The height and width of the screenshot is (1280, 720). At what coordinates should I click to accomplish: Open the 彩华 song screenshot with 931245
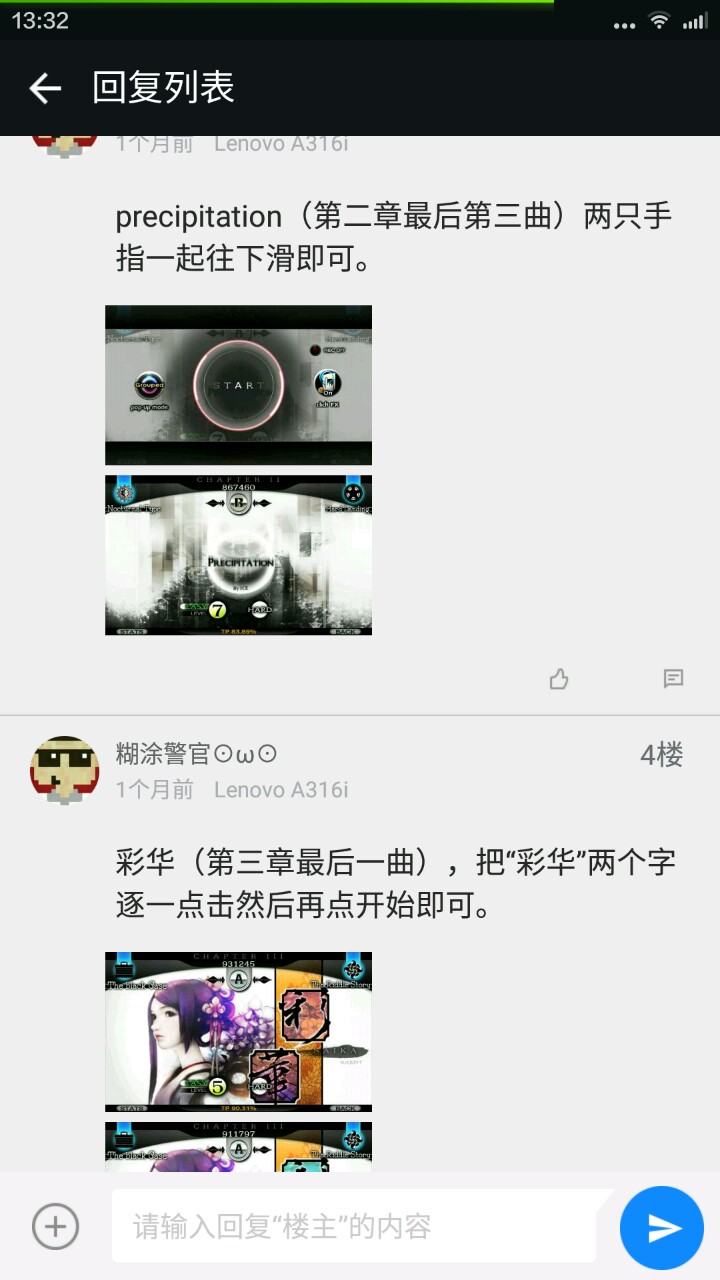(238, 1032)
